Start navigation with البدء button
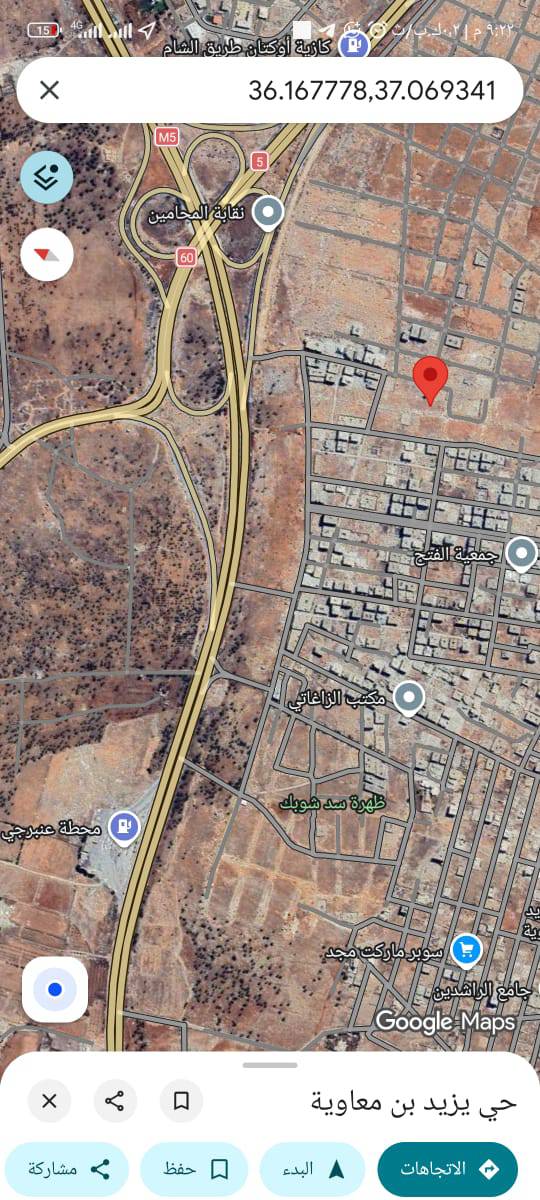The width and height of the screenshot is (540, 1200). (x=313, y=1169)
